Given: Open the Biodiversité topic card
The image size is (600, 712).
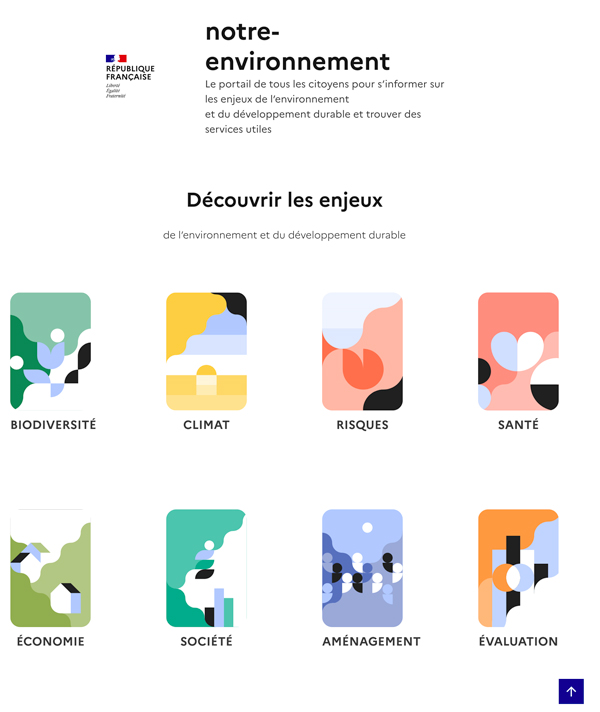Looking at the screenshot, I should point(51,352).
